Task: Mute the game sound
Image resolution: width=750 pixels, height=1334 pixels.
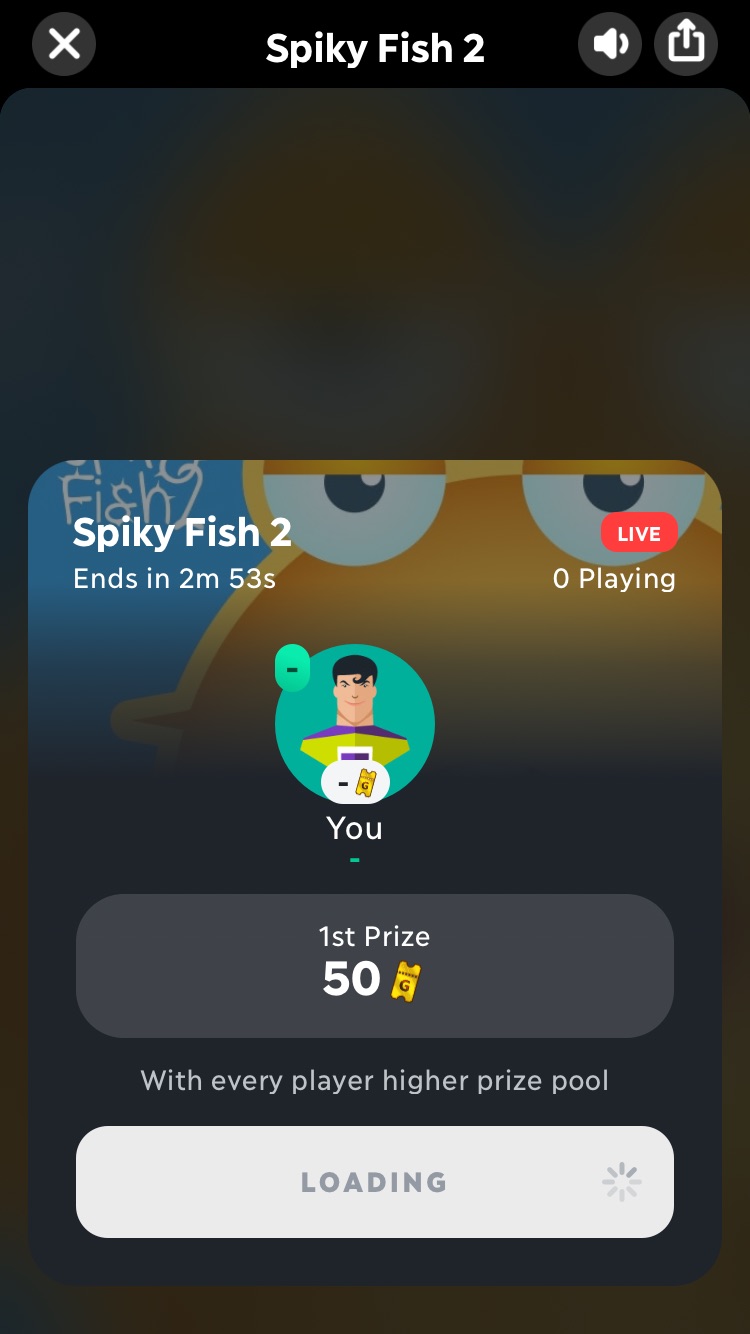Action: 610,45
